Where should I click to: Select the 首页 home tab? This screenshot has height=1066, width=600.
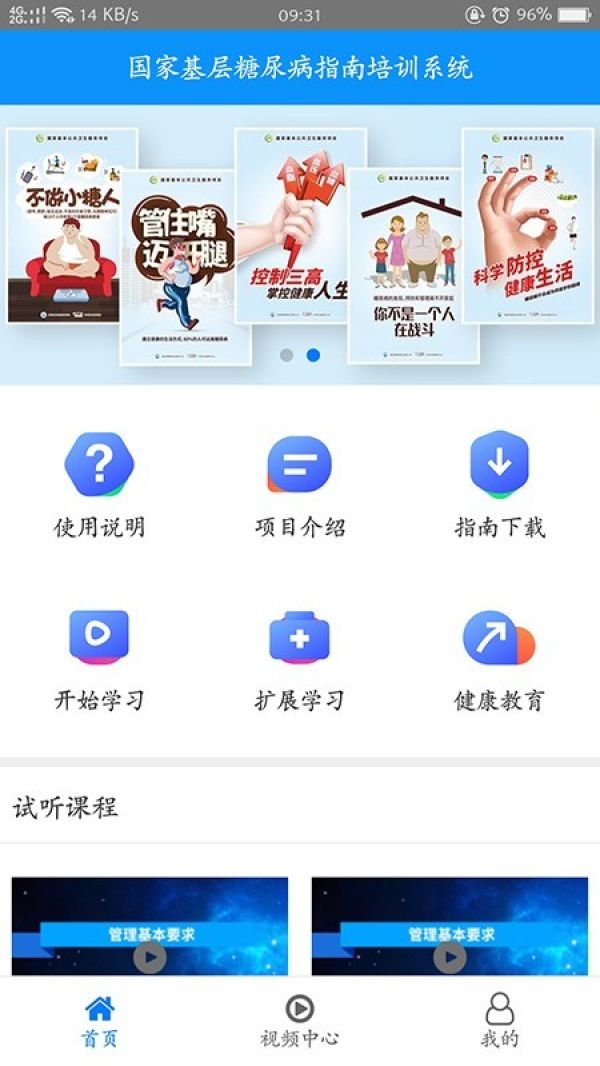click(x=99, y=1021)
